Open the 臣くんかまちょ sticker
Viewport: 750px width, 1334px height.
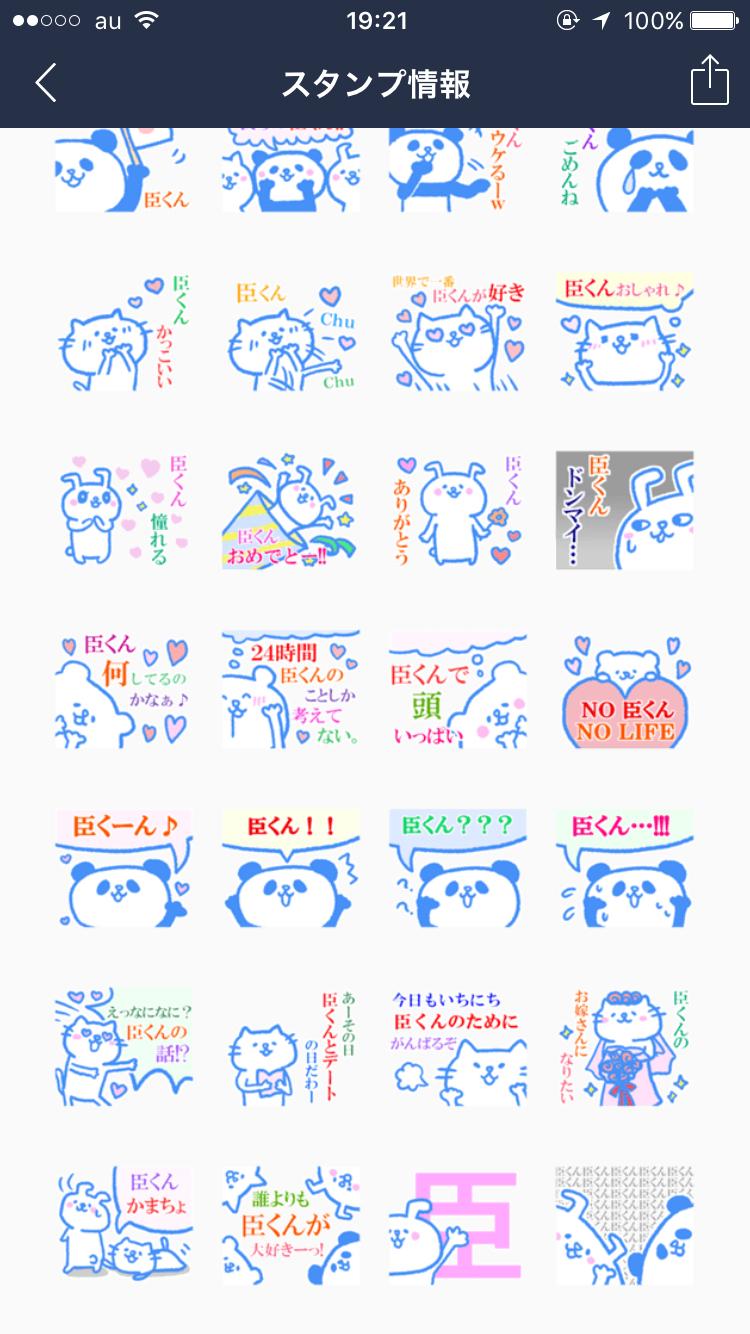(124, 1224)
